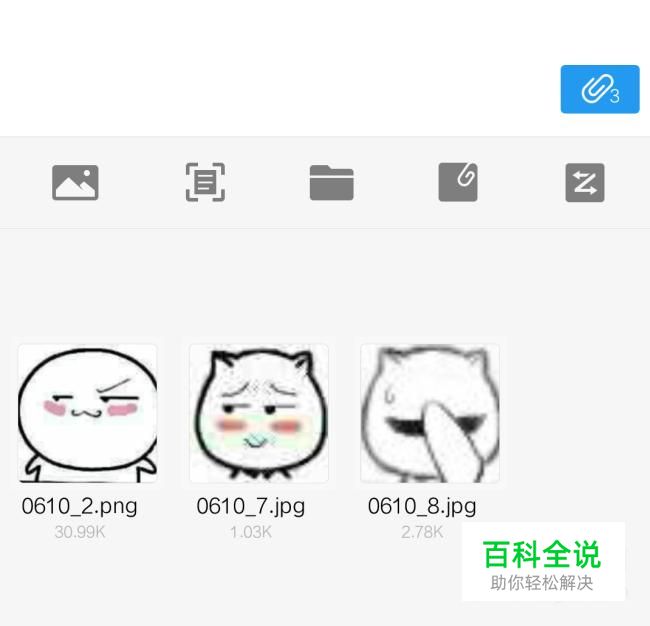Open the attachment note icon
This screenshot has height=626, width=650.
pyautogui.click(x=458, y=182)
